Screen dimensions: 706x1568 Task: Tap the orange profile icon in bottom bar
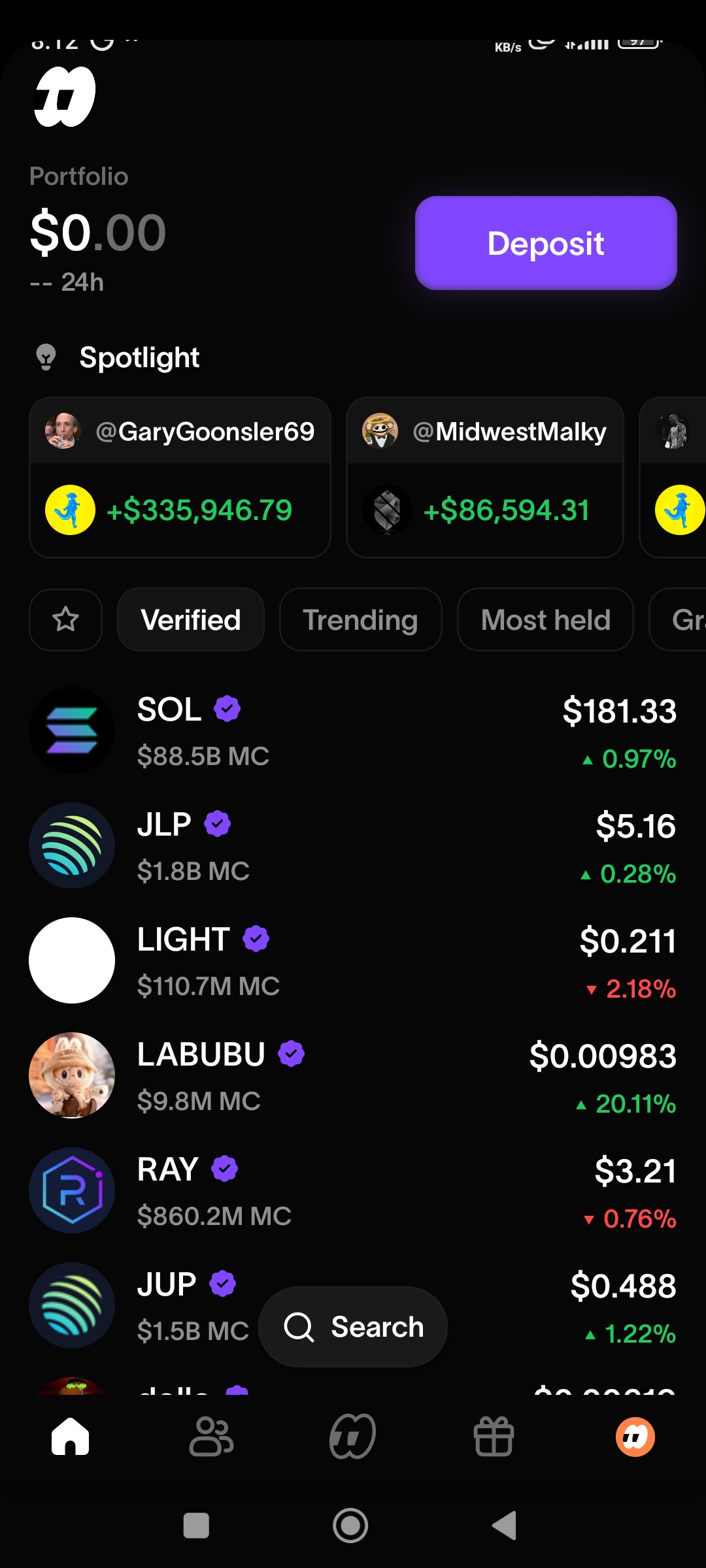point(635,1435)
